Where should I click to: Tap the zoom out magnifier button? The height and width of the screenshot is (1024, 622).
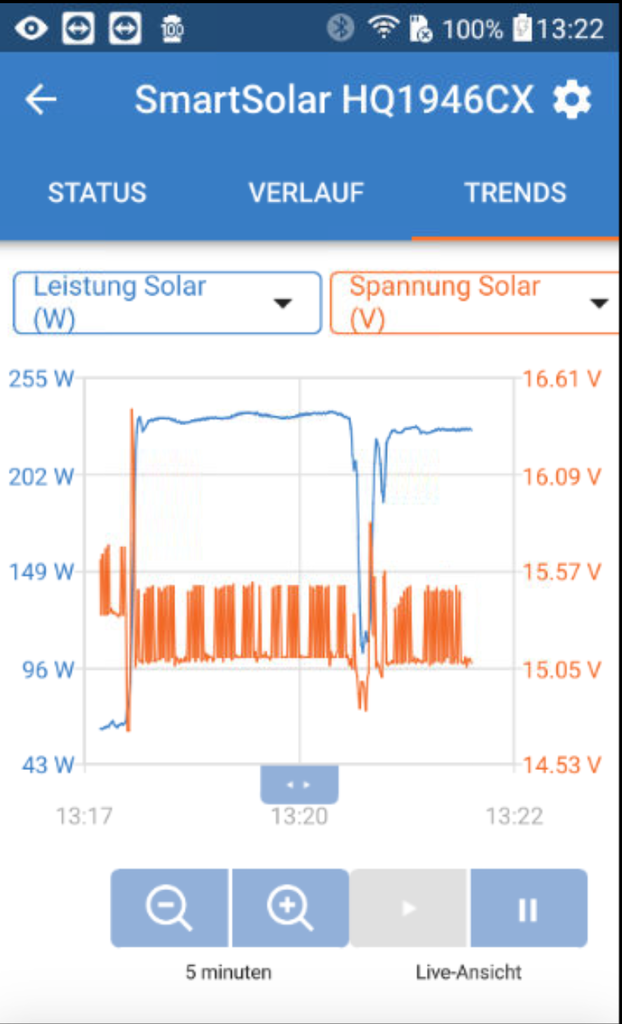[x=169, y=908]
